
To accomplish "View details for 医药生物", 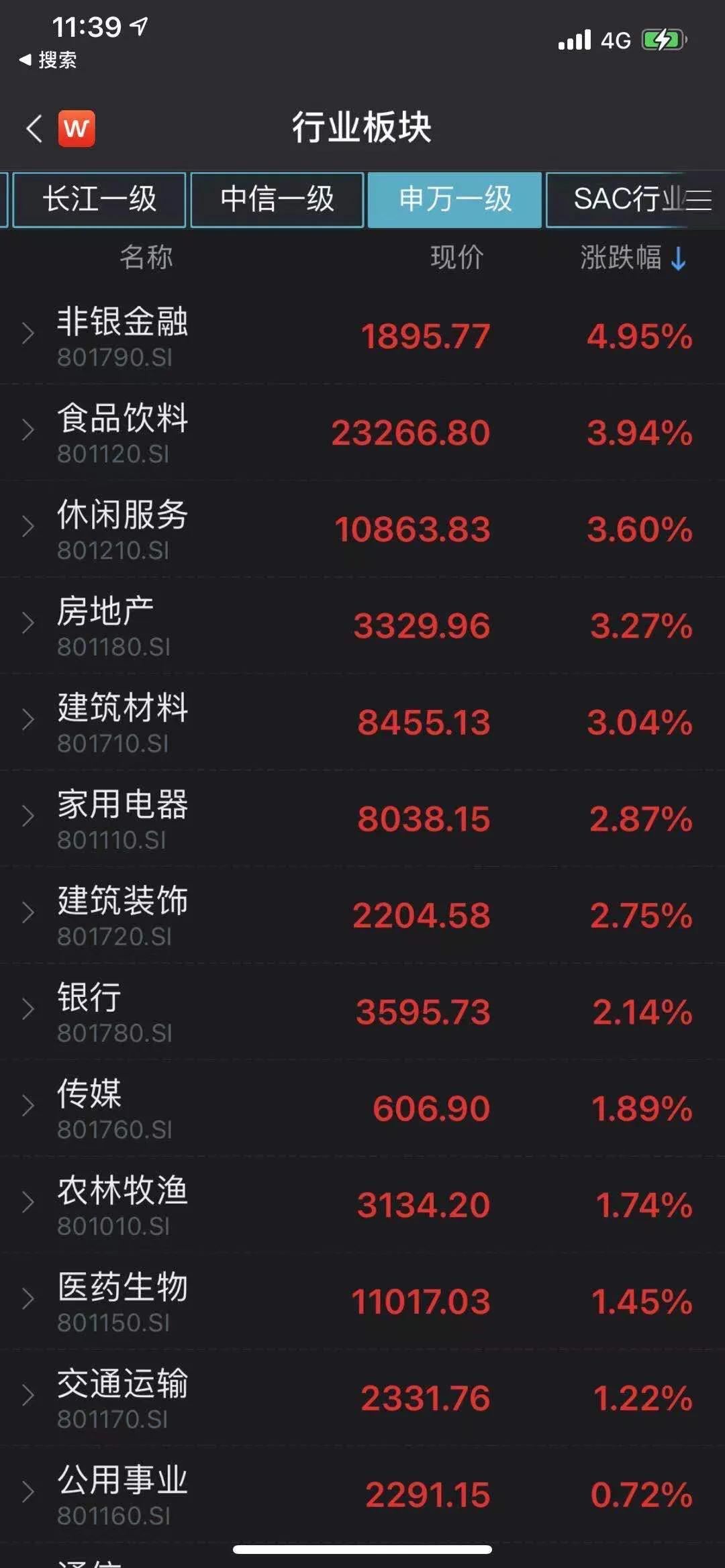I will point(362,1302).
